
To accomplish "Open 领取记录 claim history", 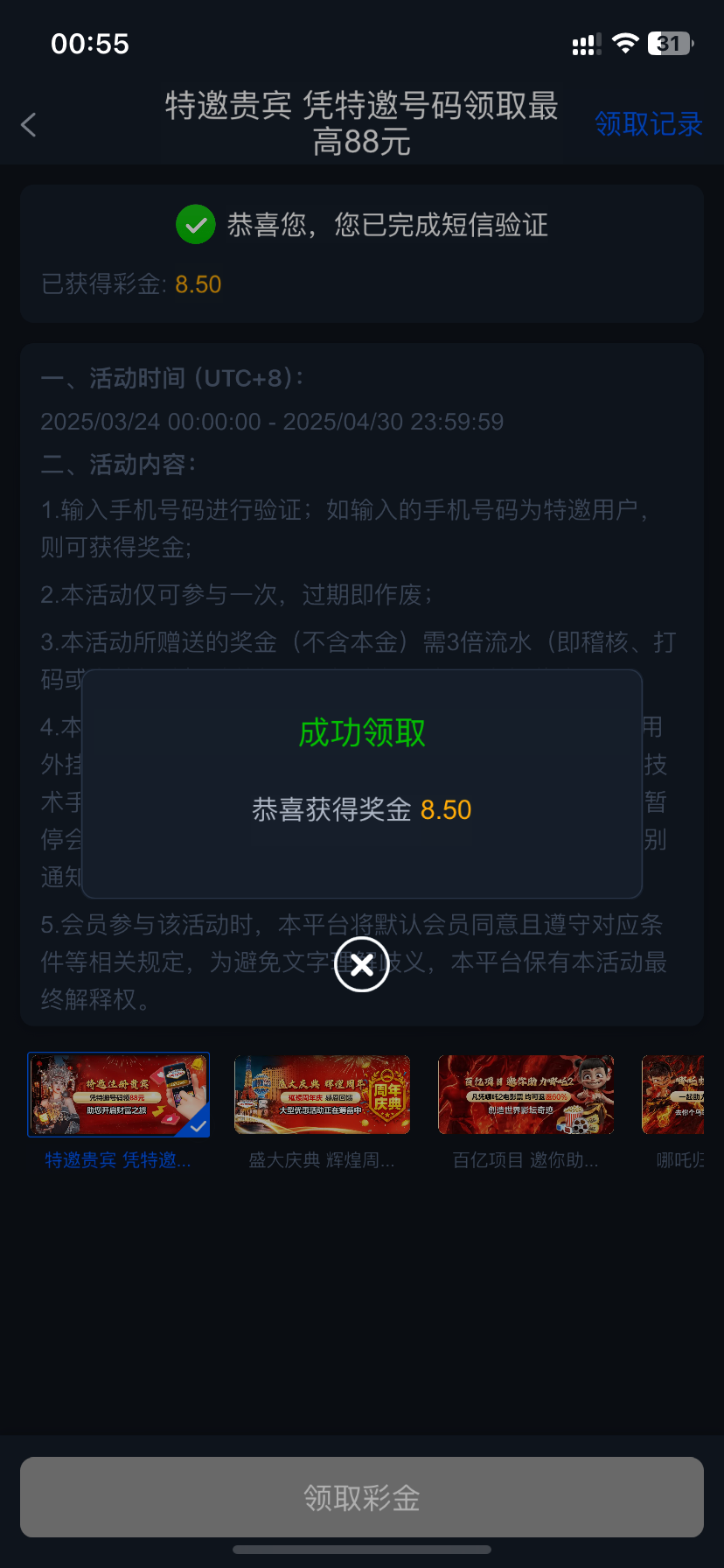I will coord(648,124).
